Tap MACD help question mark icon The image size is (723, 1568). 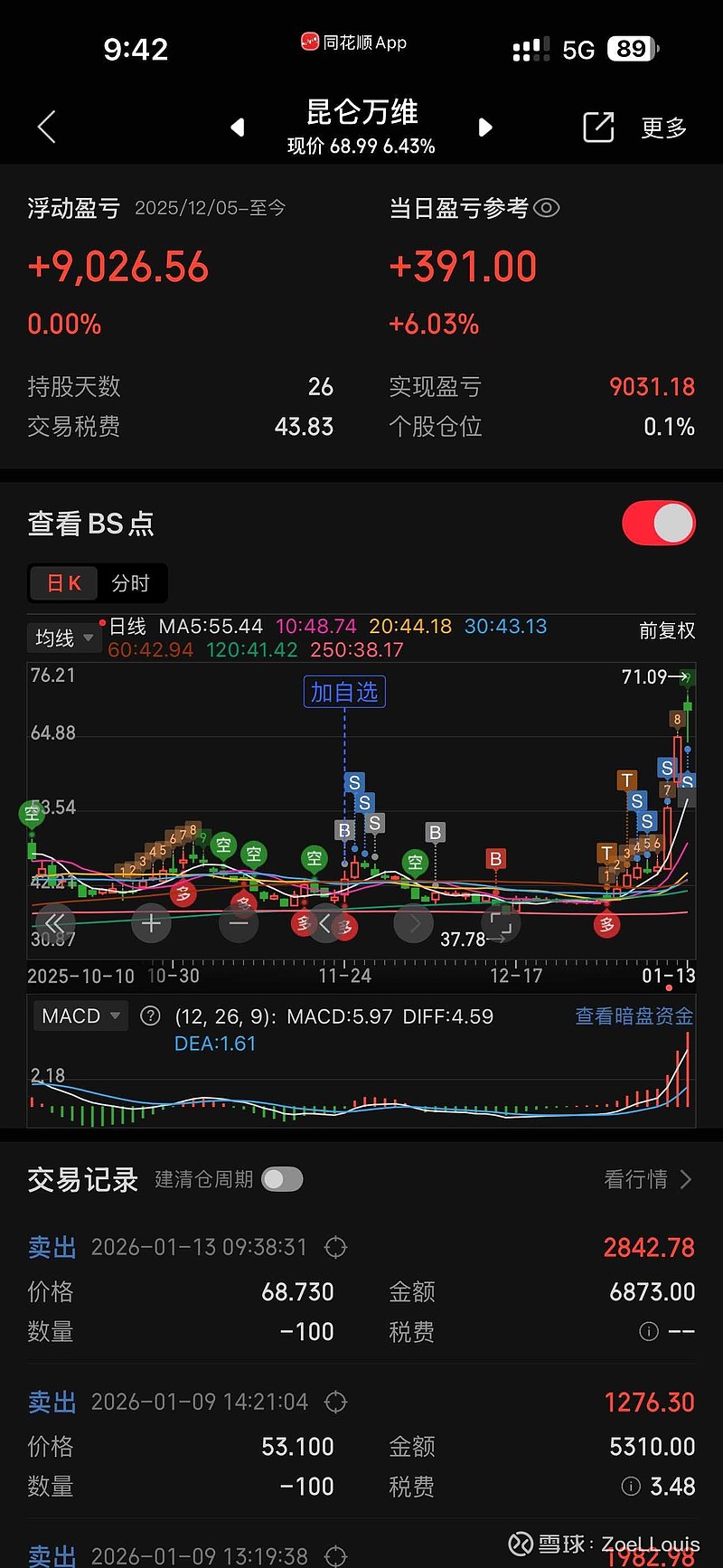click(x=150, y=1015)
